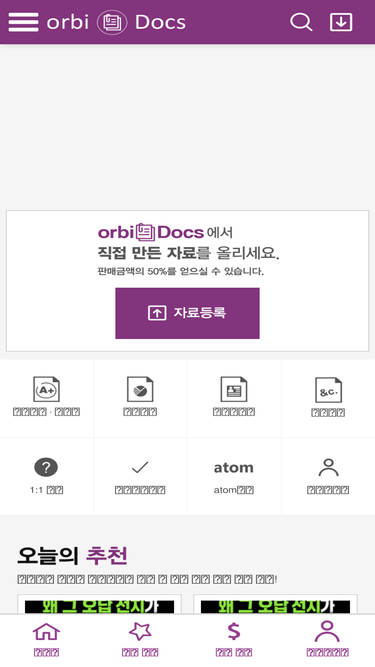Open the atom grid item
The height and width of the screenshot is (667, 375).
tap(234, 476)
